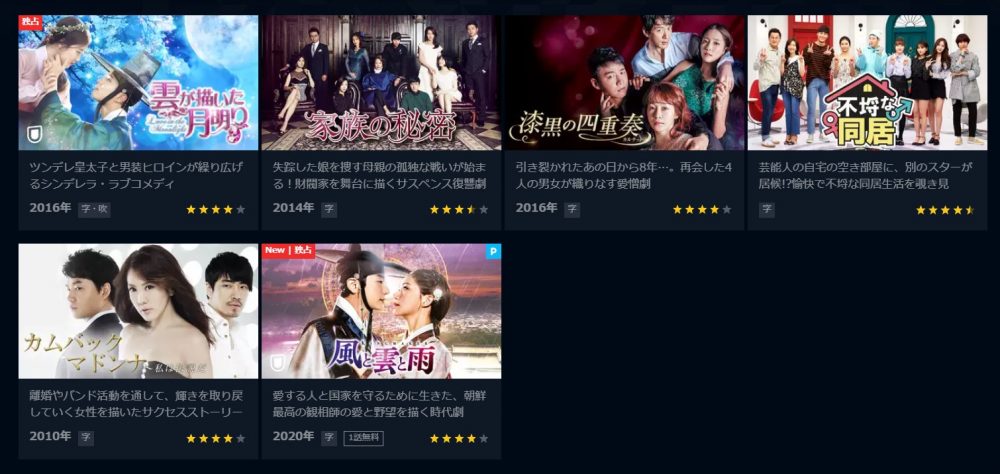View the カムバックマドンナ drama card
The width and height of the screenshot is (1000, 474).
click(x=138, y=312)
